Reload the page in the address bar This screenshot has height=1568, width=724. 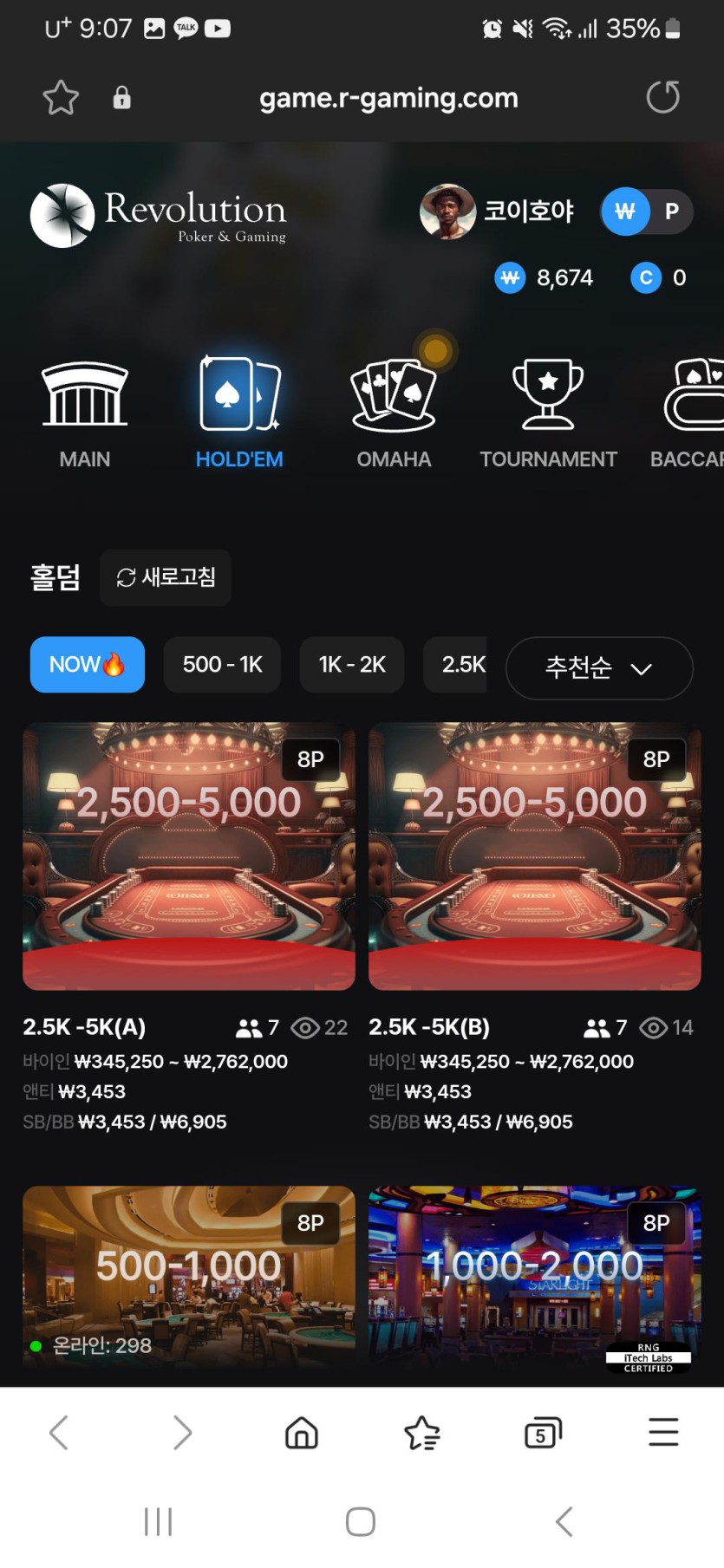pos(662,97)
